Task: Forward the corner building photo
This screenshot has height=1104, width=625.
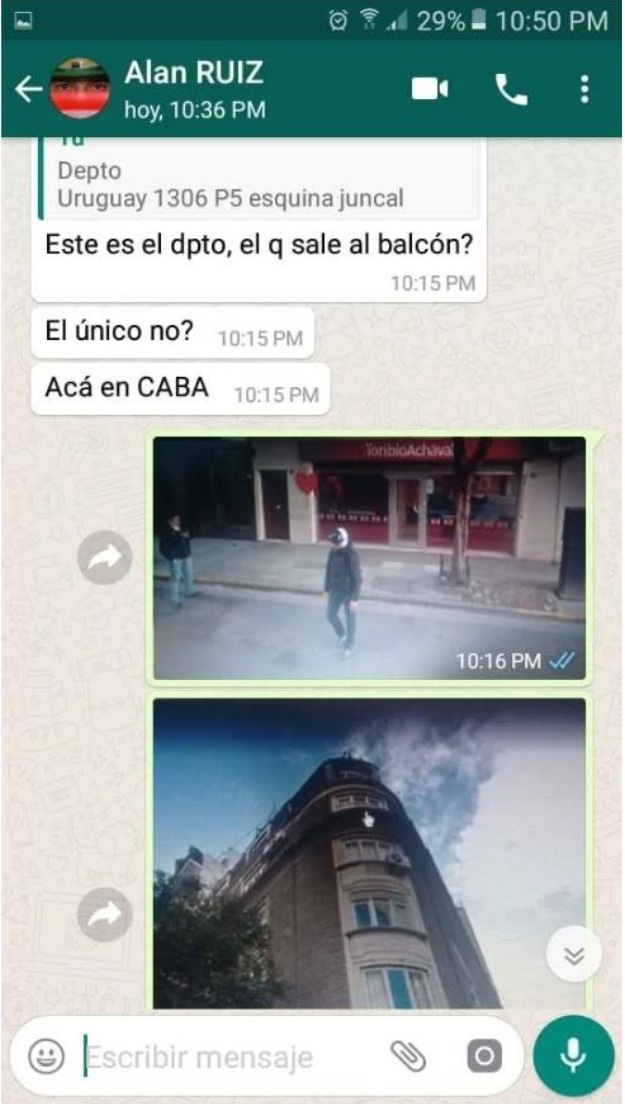Action: [105, 913]
